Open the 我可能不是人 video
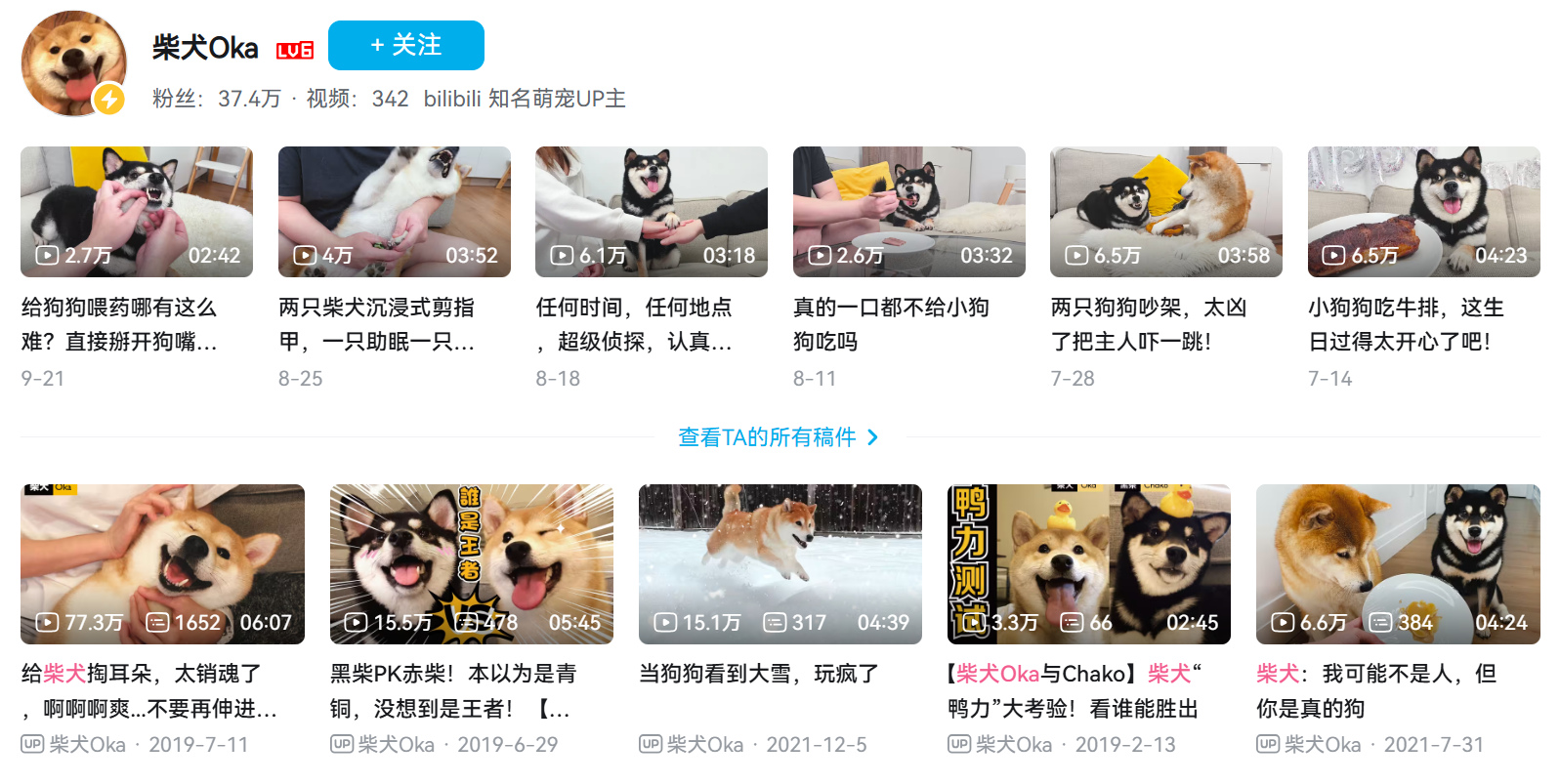Screen dimensions: 1560x784 point(1397,564)
